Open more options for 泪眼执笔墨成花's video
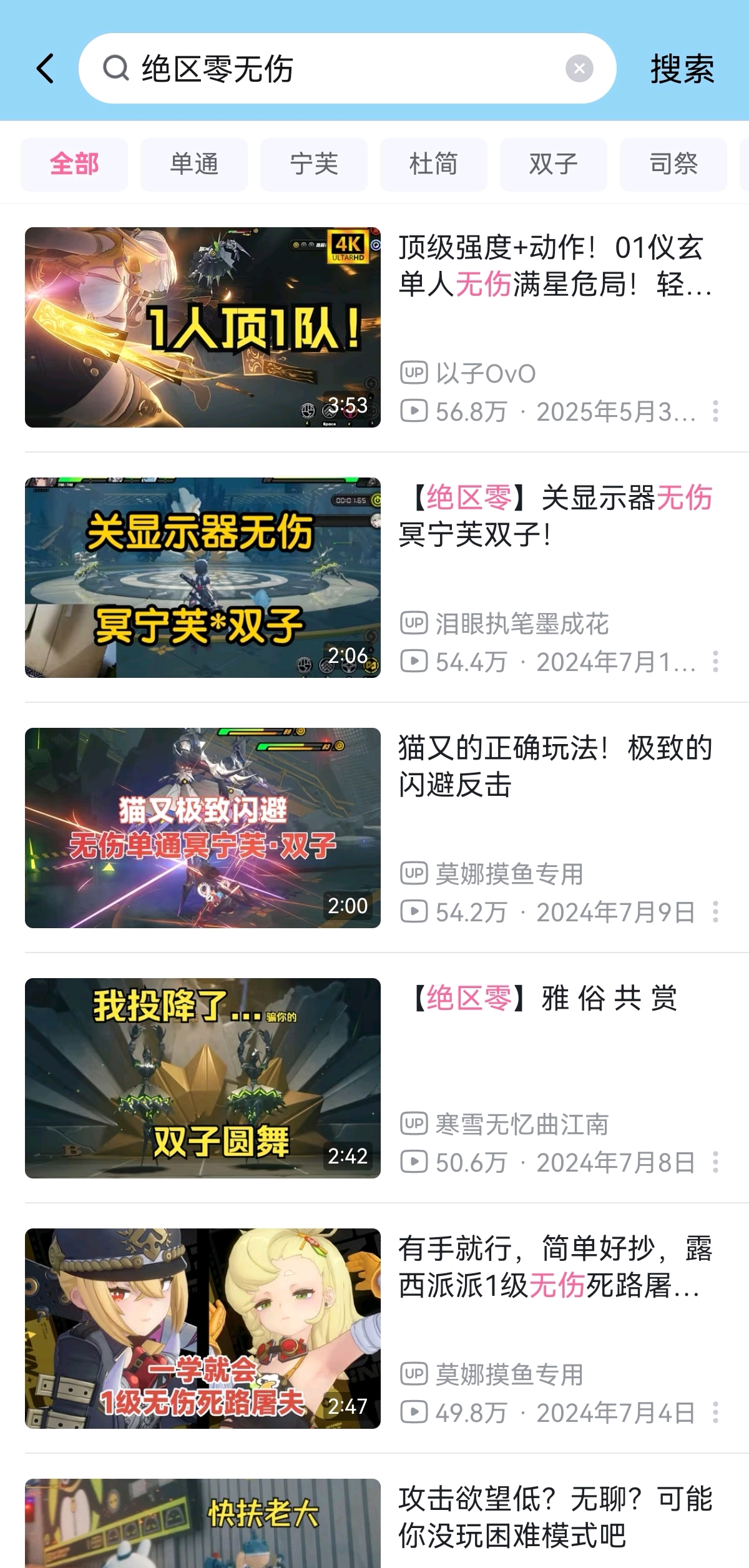Viewport: 749px width, 1568px height. pos(715,662)
